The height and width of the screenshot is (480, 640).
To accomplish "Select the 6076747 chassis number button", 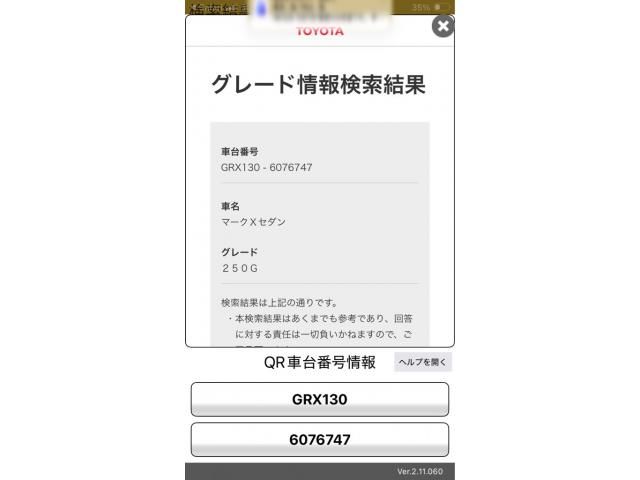I will pyautogui.click(x=320, y=439).
